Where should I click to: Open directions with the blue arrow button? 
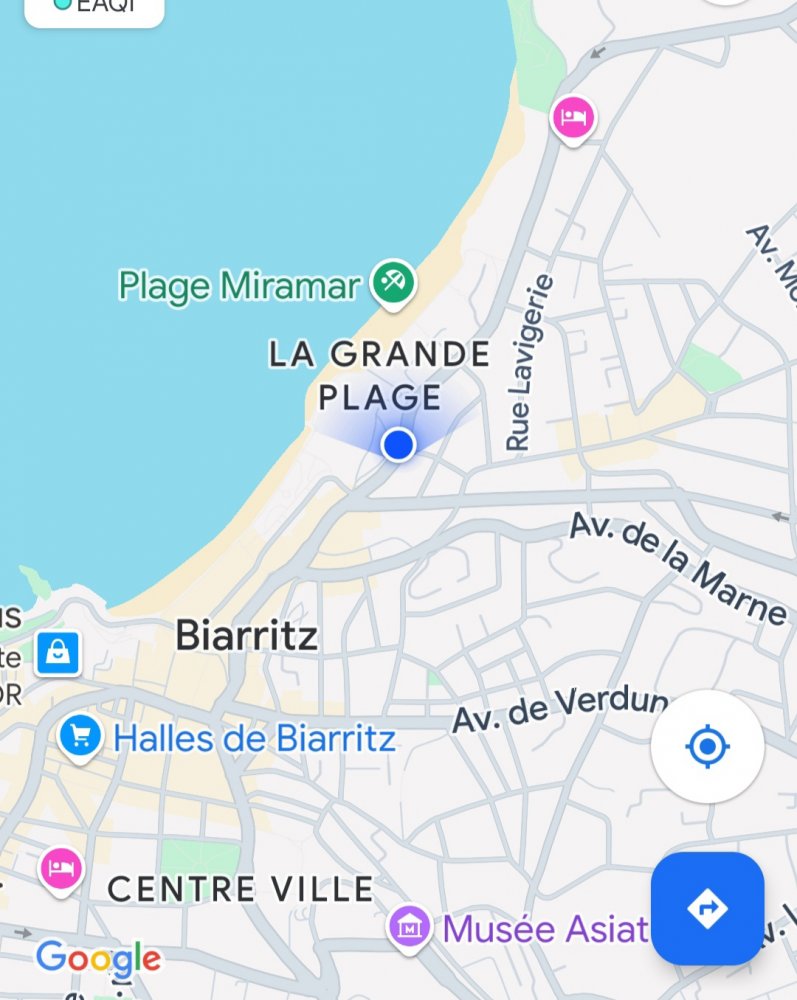coord(707,908)
